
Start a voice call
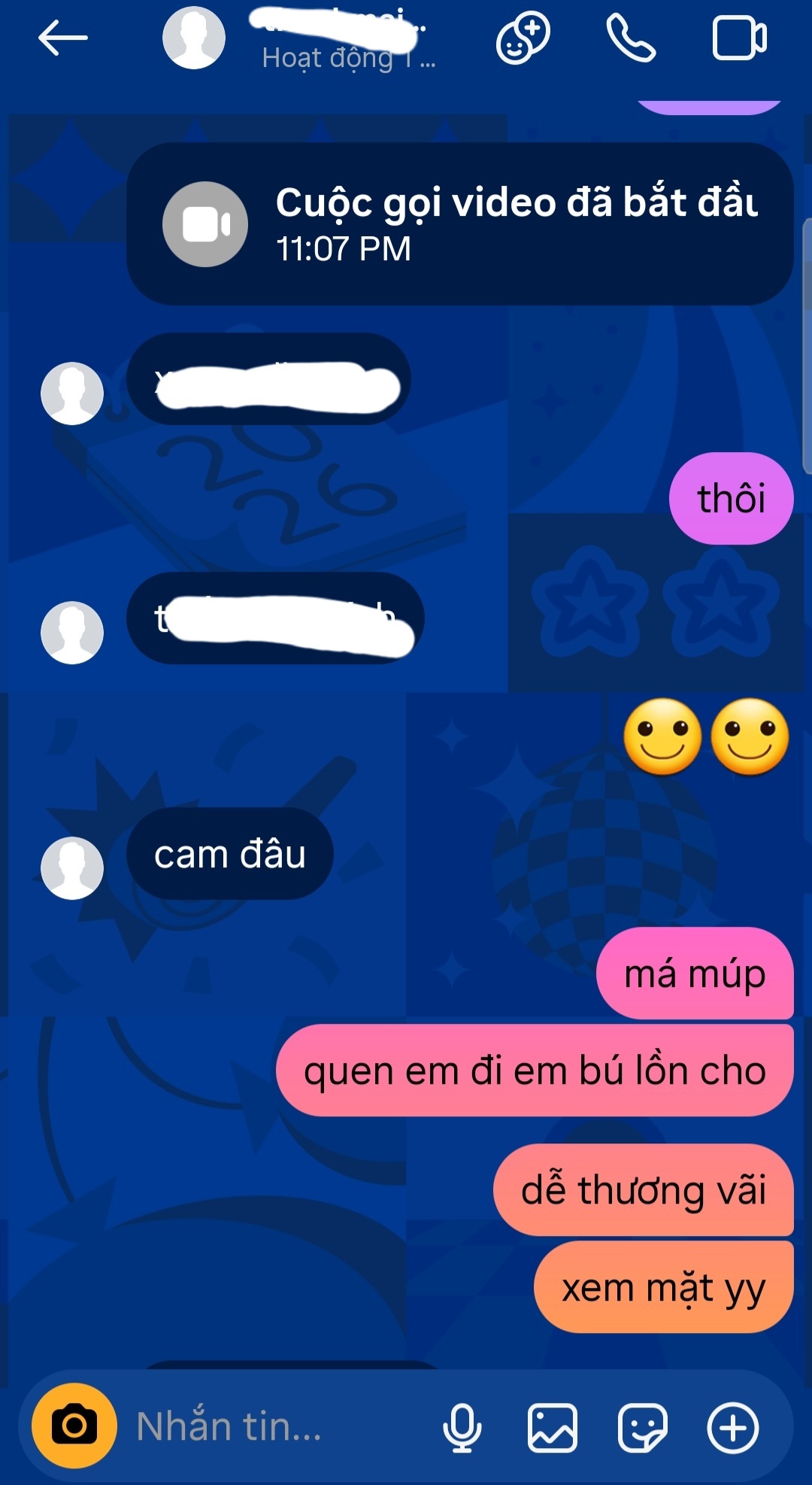coord(632,38)
